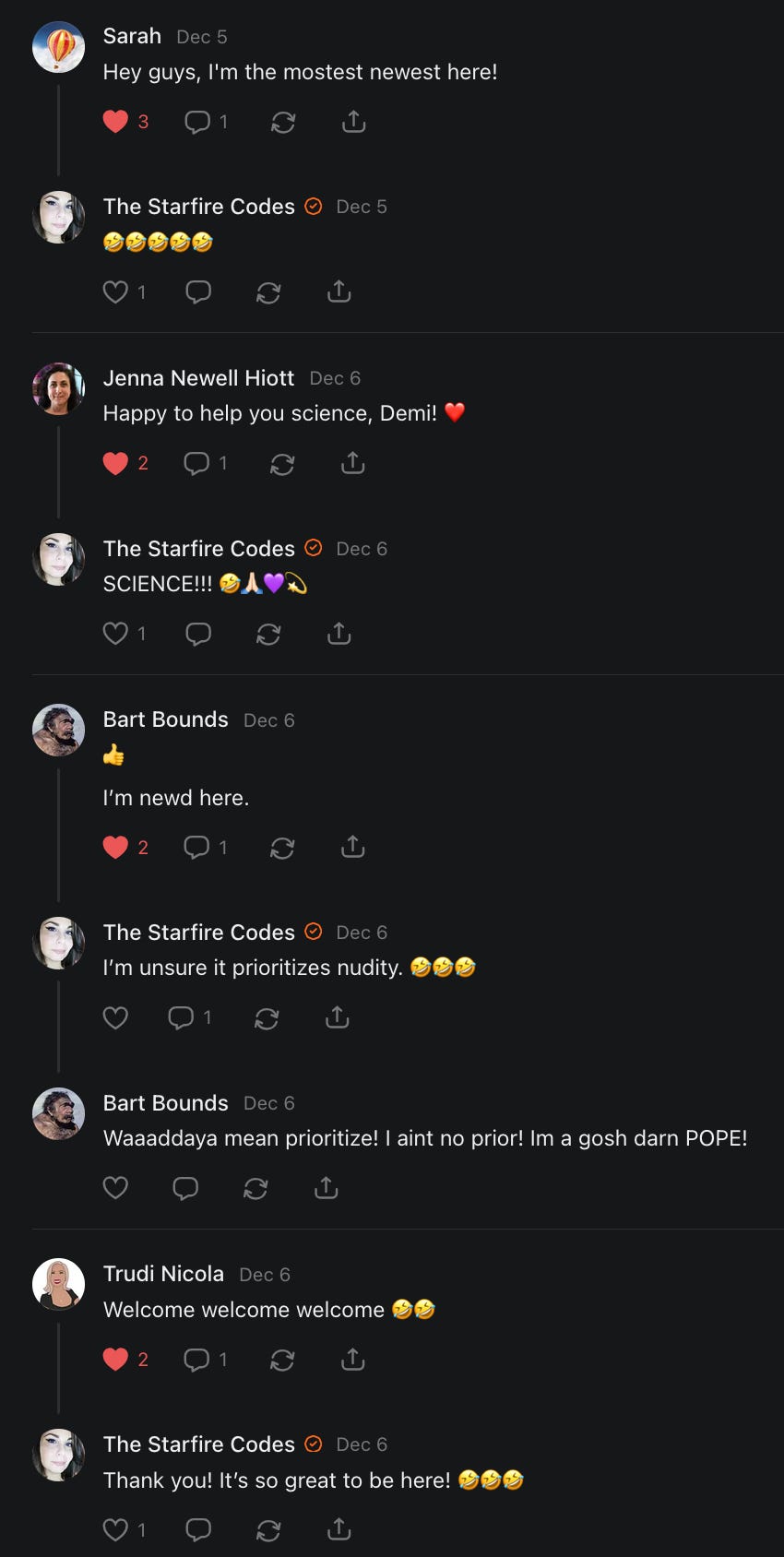Share Trudi Nicola's welcome comment
Image resolution: width=784 pixels, height=1557 pixels.
pos(353,1359)
